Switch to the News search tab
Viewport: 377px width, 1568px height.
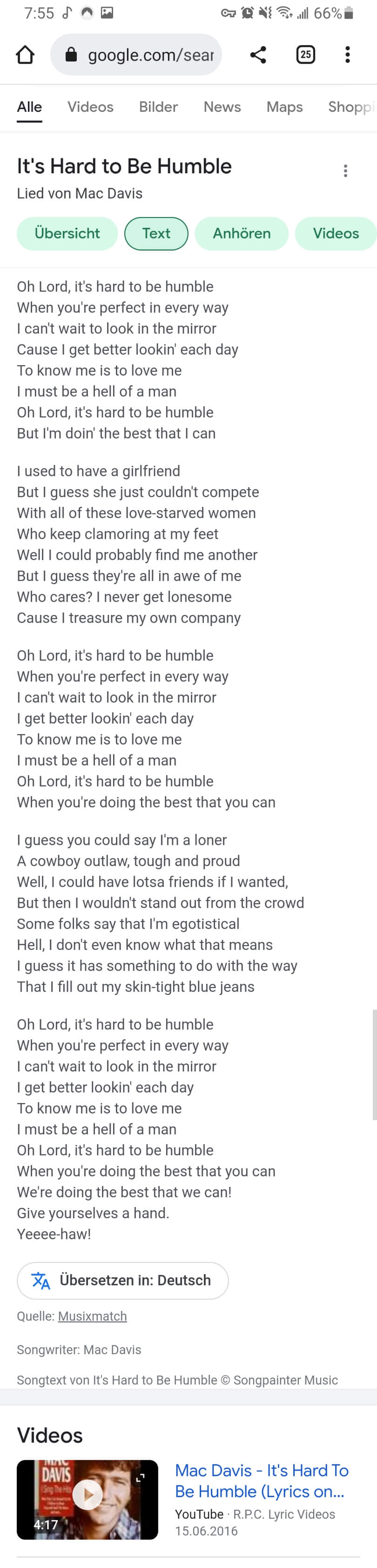[x=222, y=107]
